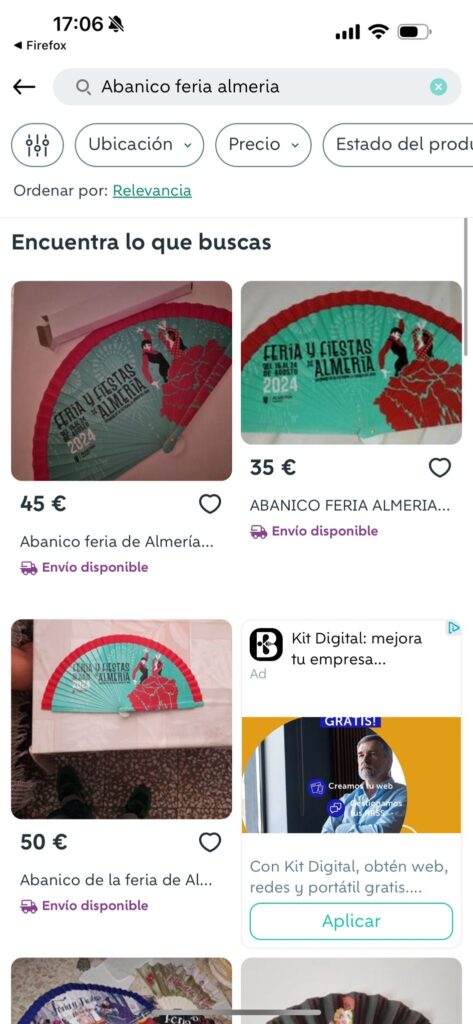Open the 35 € ABANICO FERIA ALMERIA listing
Image resolution: width=473 pixels, height=1024 pixels.
click(x=351, y=362)
